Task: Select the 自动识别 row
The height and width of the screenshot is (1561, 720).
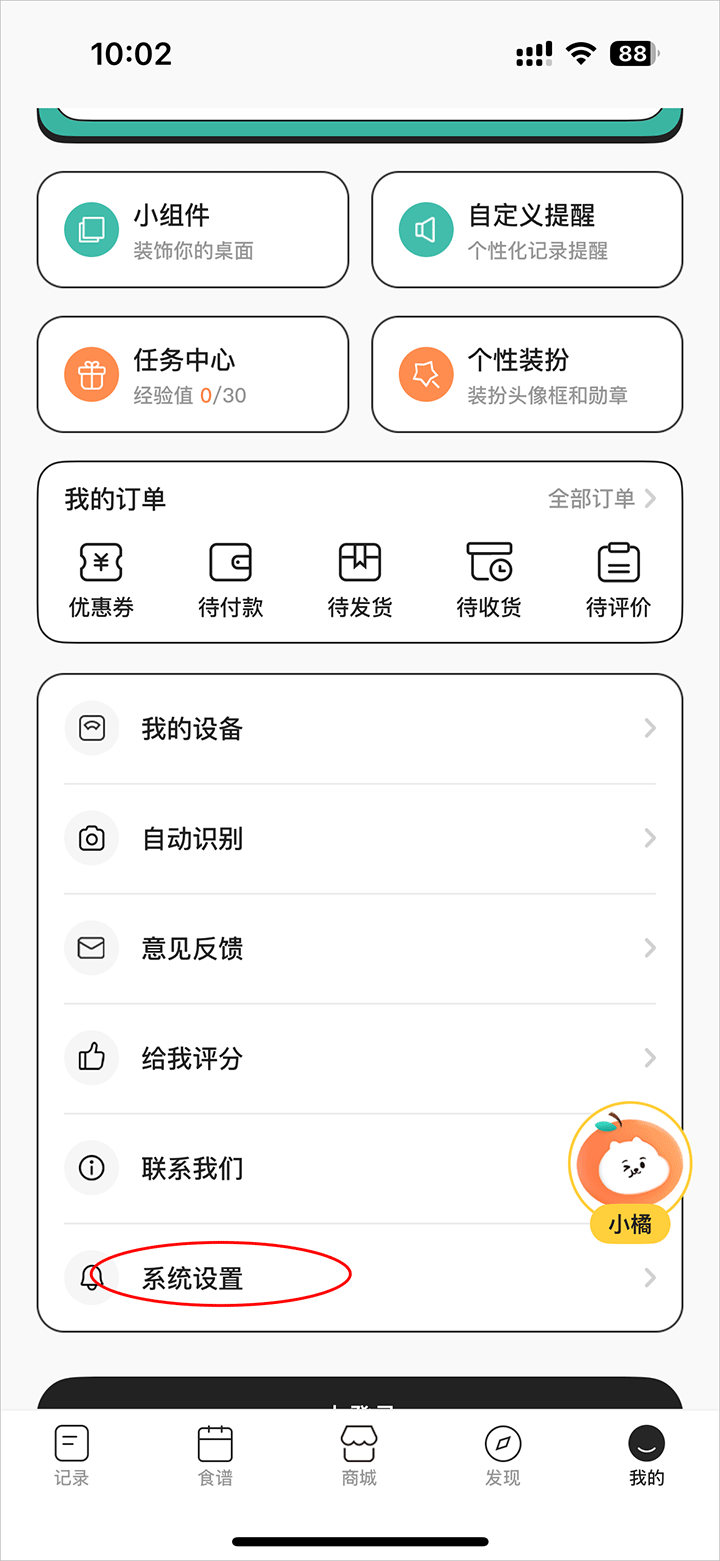Action: click(x=360, y=839)
